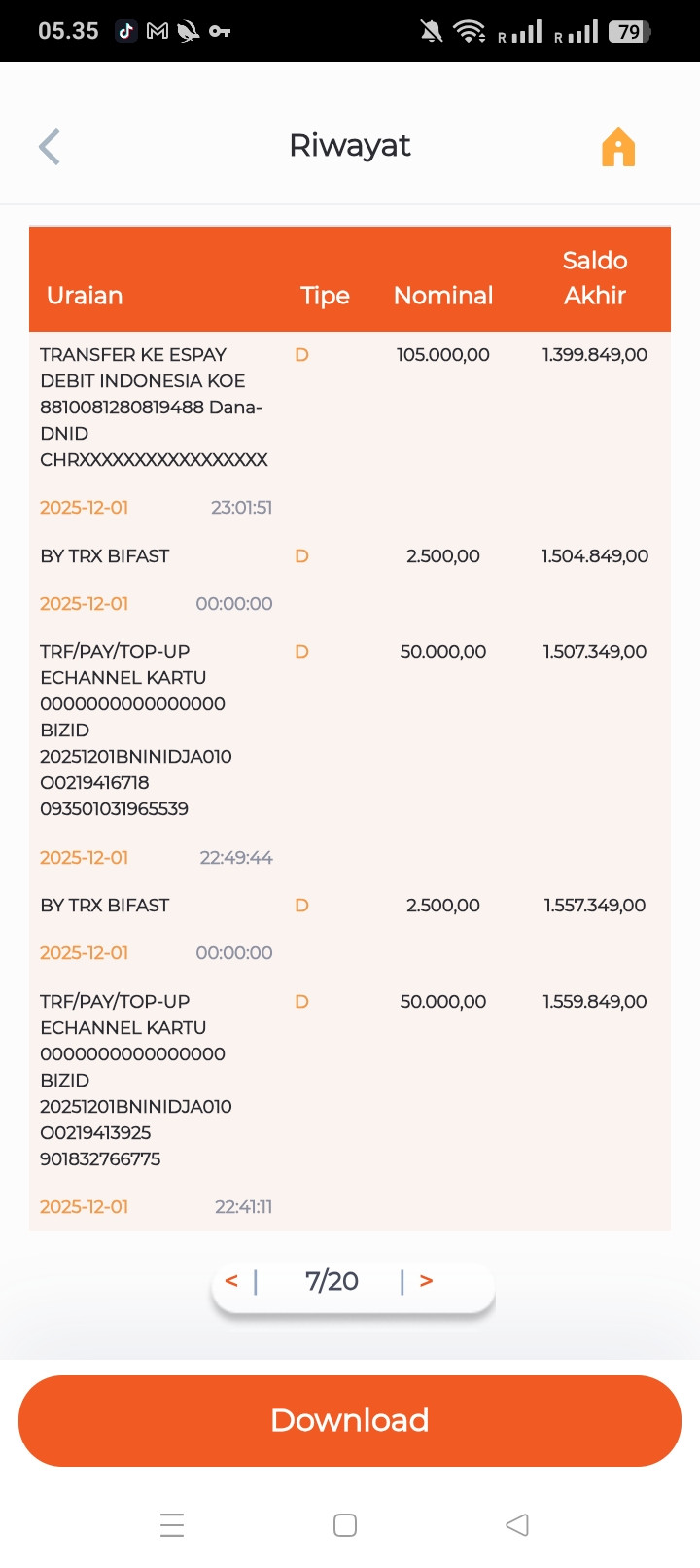This screenshot has height=1568, width=700.
Task: Tap the system back button
Action: coord(517,1524)
